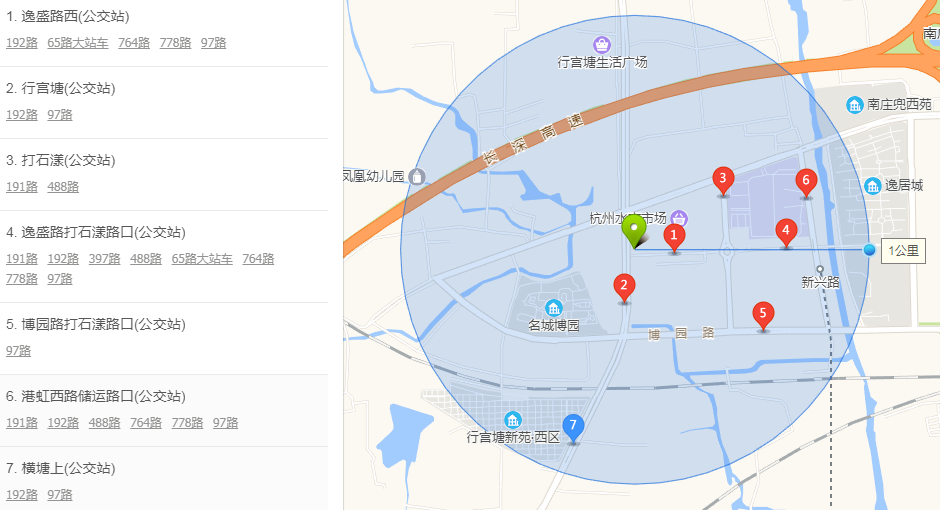Viewport: 940px width, 510px height.
Task: Open the 764路 link under 港虹西路储运路口
Action: tap(145, 423)
